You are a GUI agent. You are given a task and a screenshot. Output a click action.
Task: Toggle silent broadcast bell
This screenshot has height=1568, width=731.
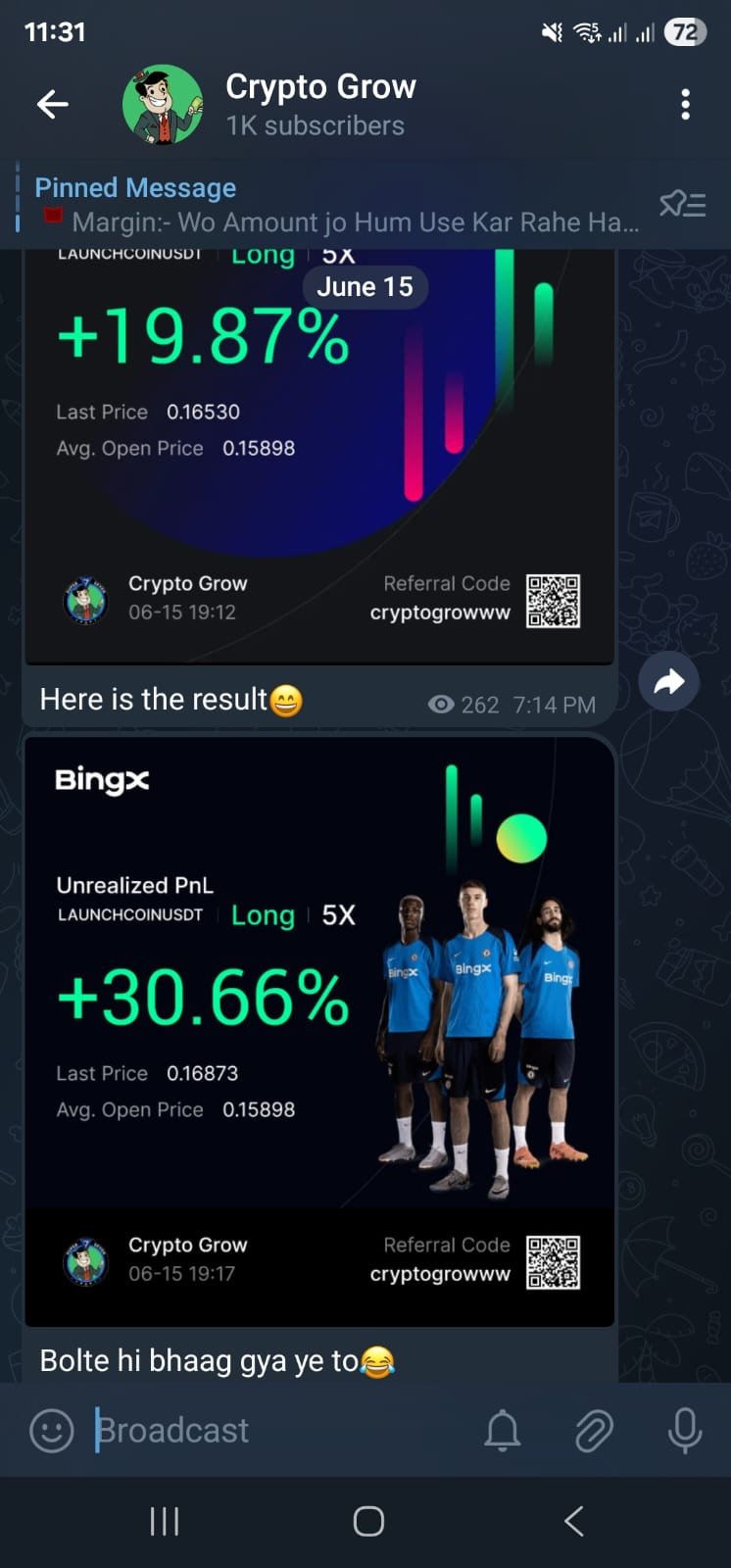(x=503, y=1431)
